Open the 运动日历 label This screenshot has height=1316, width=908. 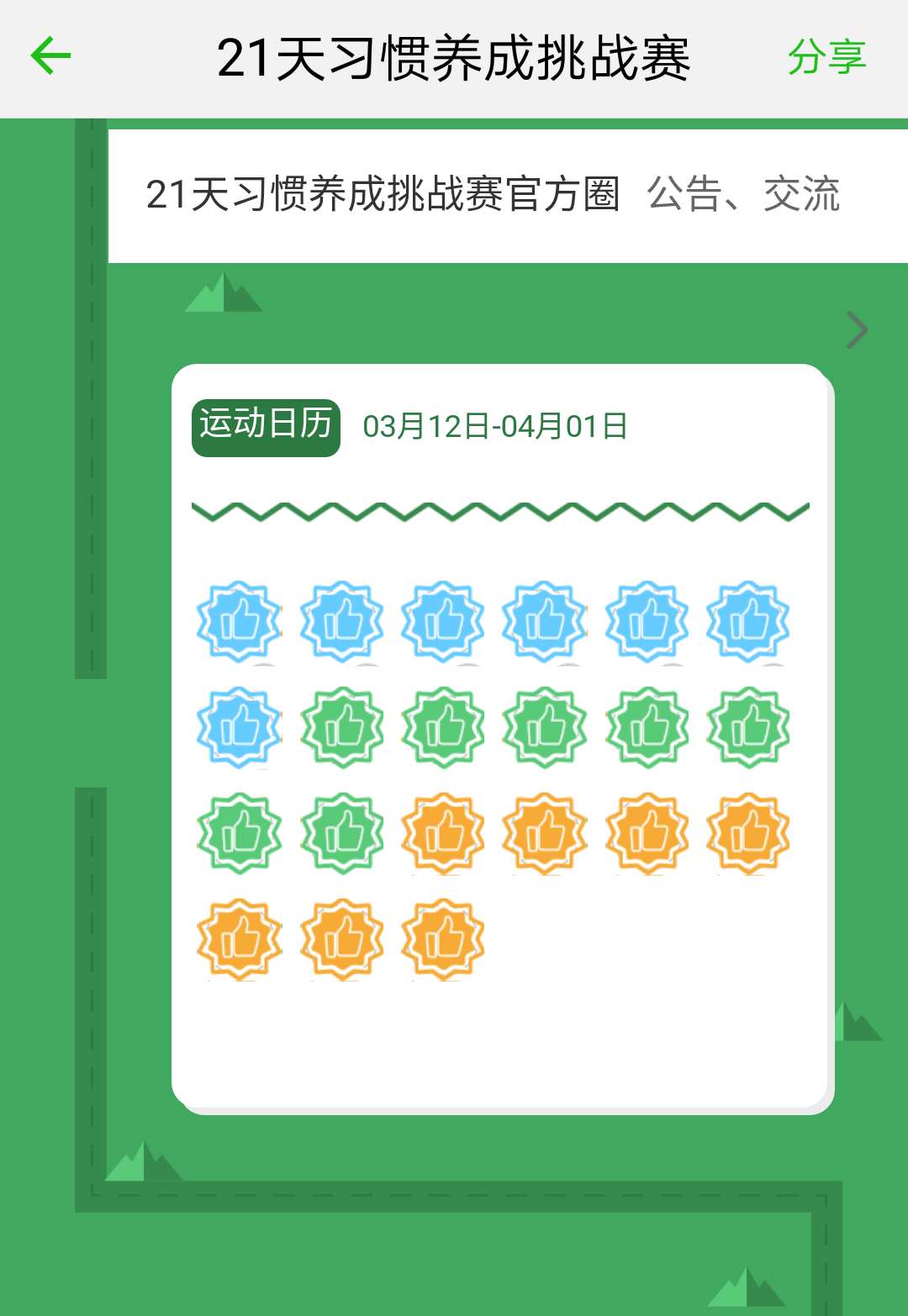pyautogui.click(x=266, y=427)
